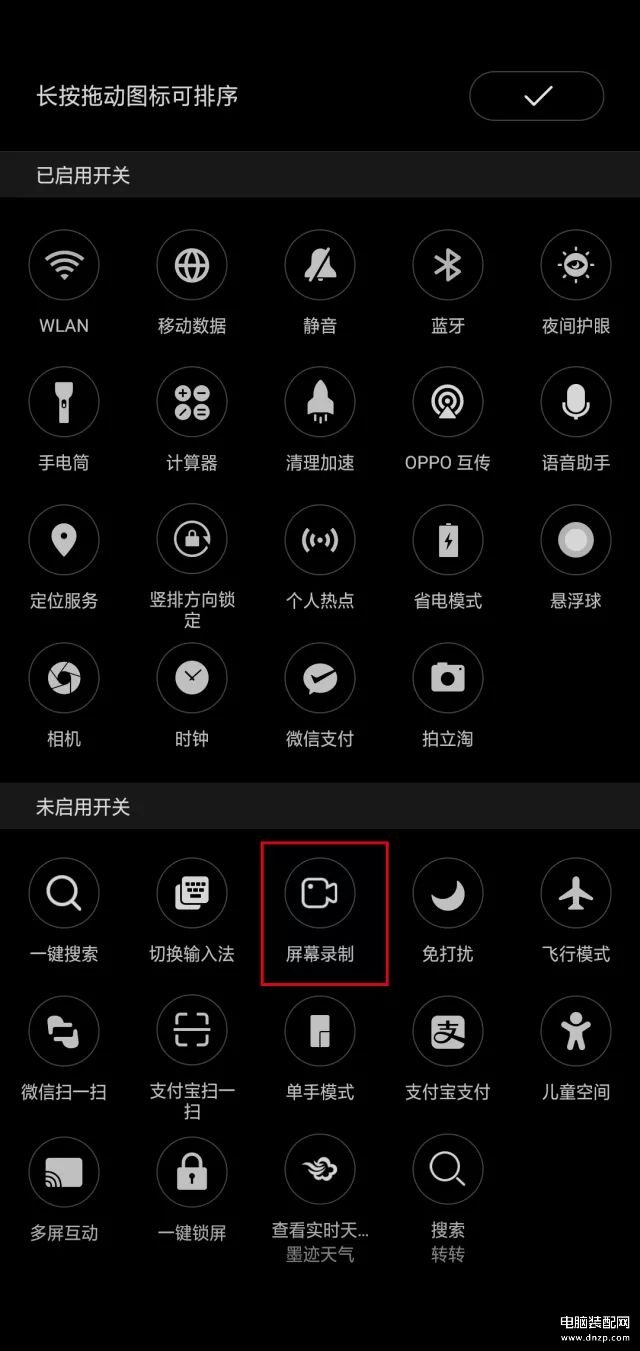The height and width of the screenshot is (1351, 640).
Task: Tap the 个人热点 hotspot tile
Action: coord(320,541)
